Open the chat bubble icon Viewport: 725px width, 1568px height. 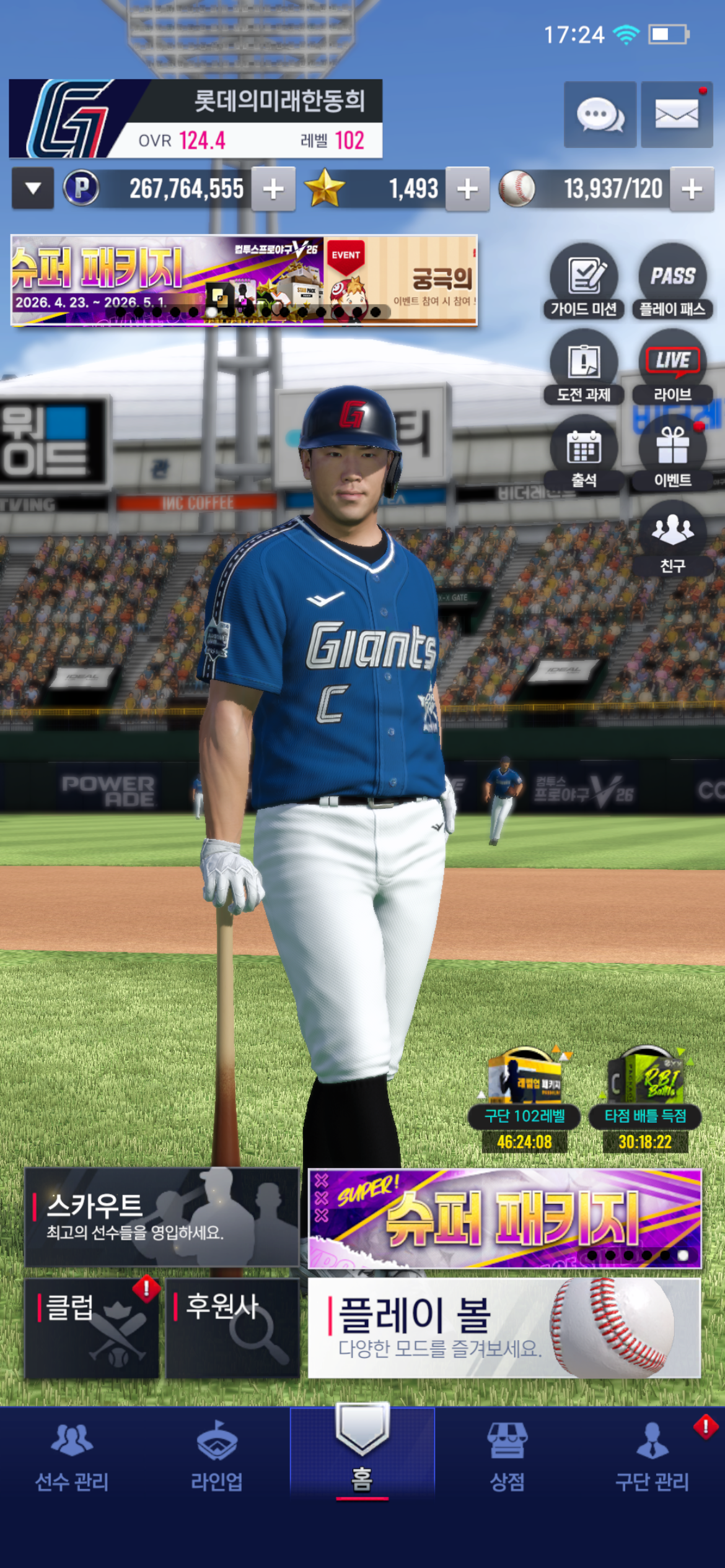[x=599, y=115]
